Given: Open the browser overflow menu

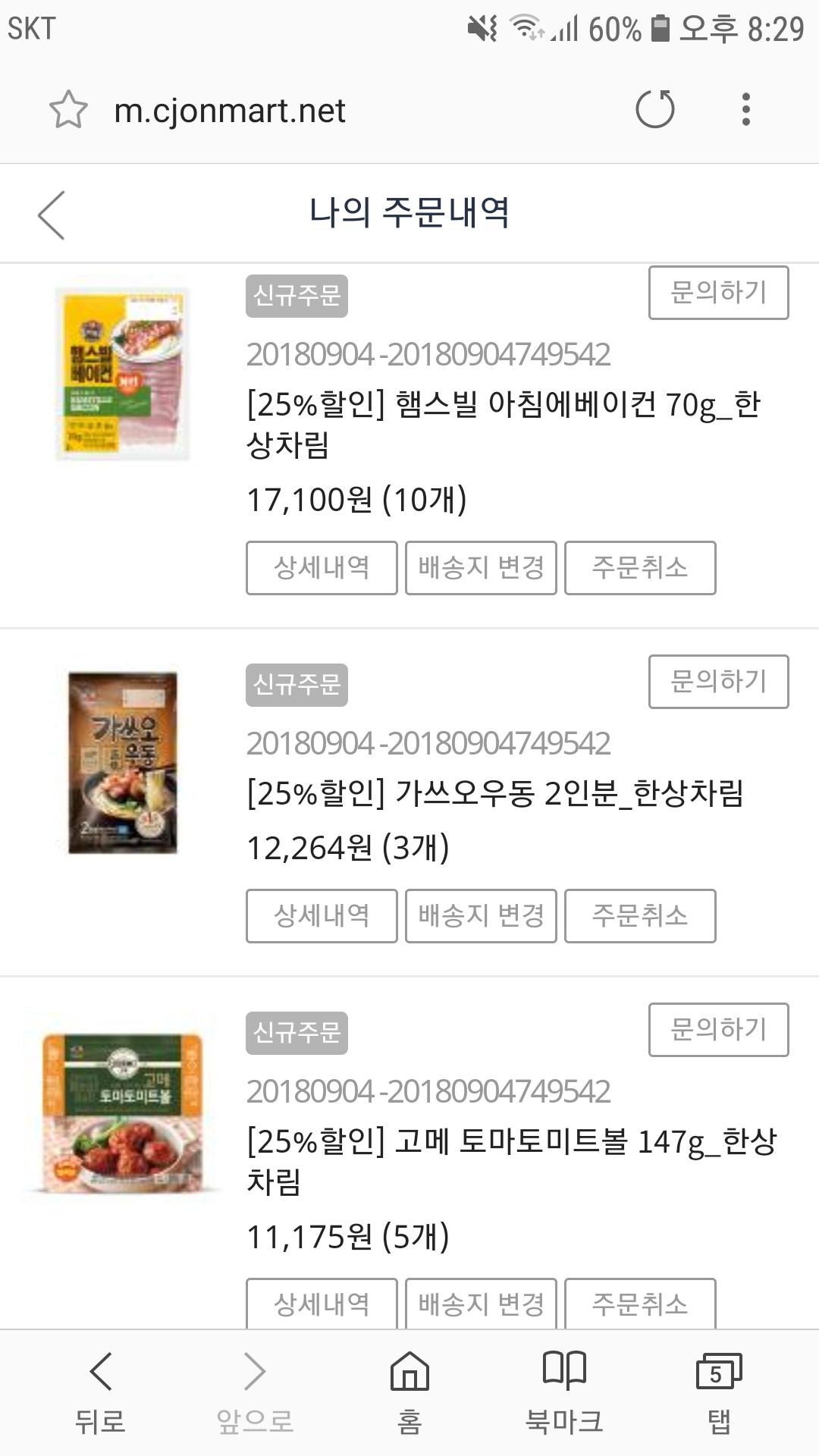Looking at the screenshot, I should (746, 110).
